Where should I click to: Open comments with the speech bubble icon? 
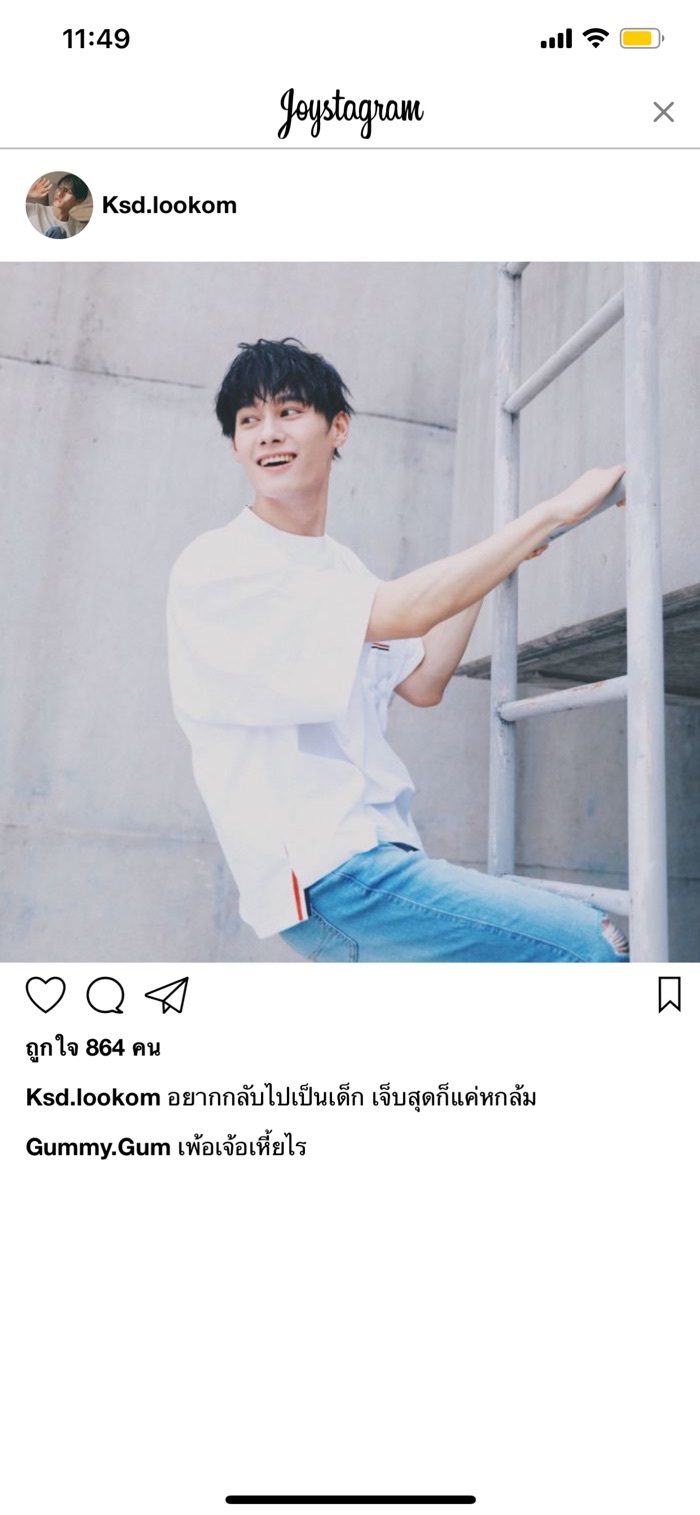105,995
